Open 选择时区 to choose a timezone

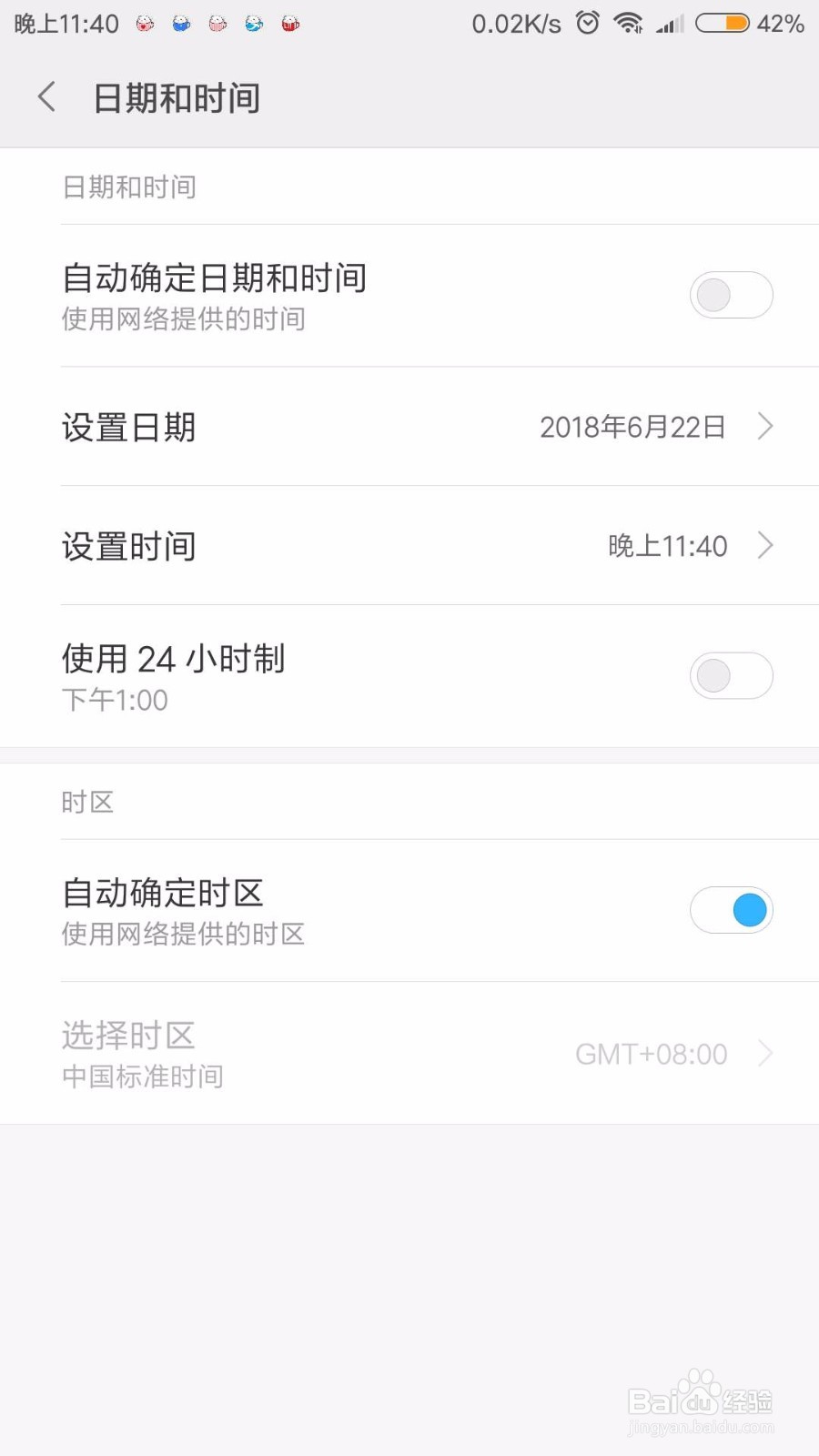click(128, 1035)
